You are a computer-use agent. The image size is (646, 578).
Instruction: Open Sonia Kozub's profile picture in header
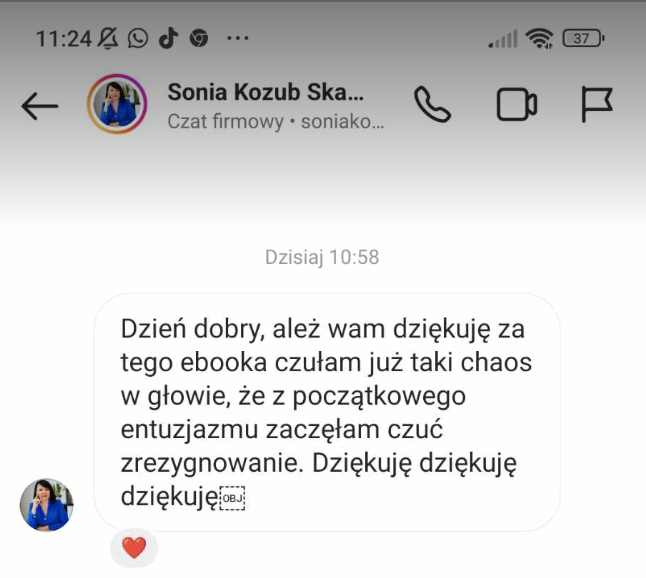[117, 104]
